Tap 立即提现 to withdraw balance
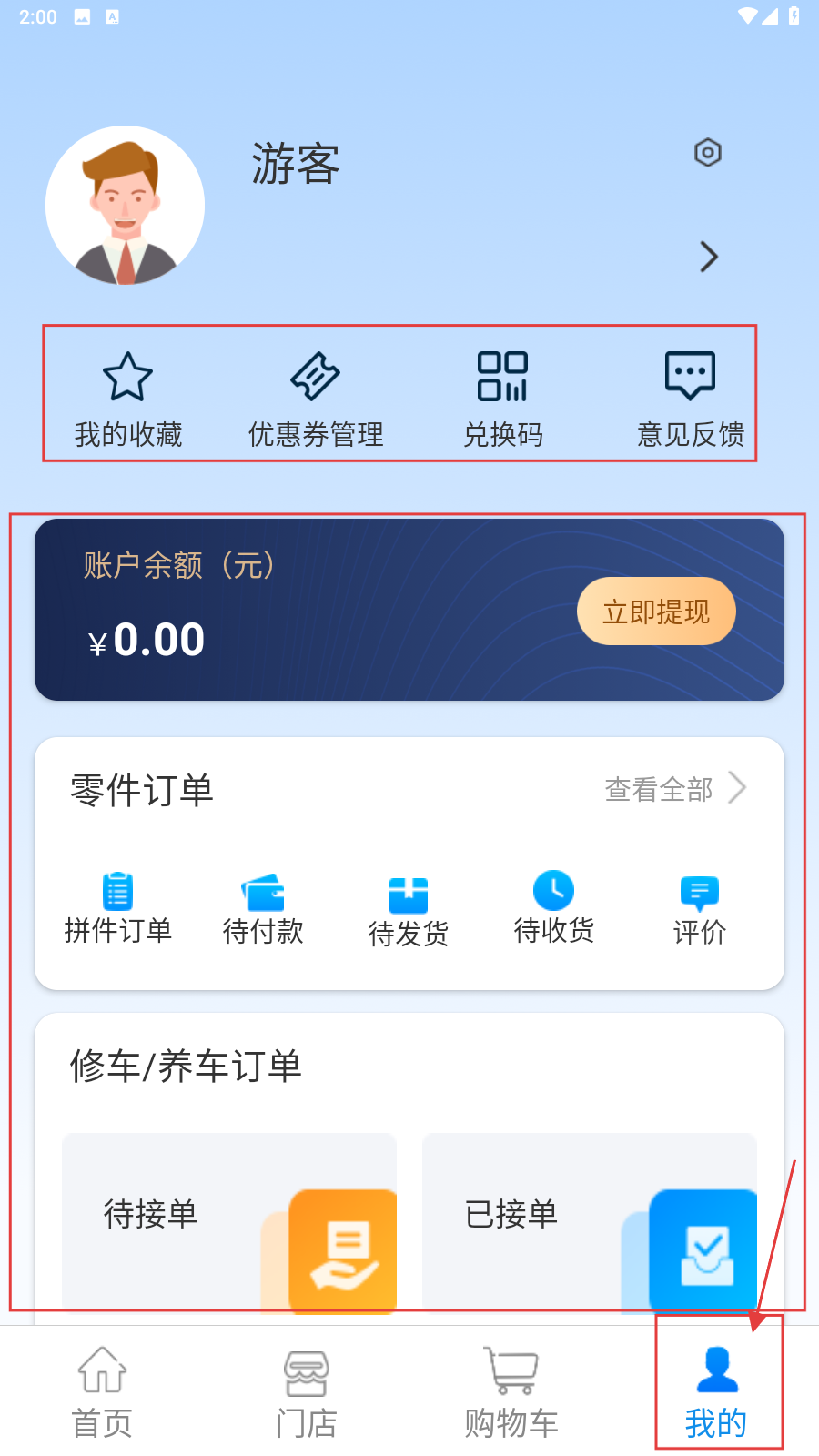This screenshot has height=1456, width=819. coord(656,612)
